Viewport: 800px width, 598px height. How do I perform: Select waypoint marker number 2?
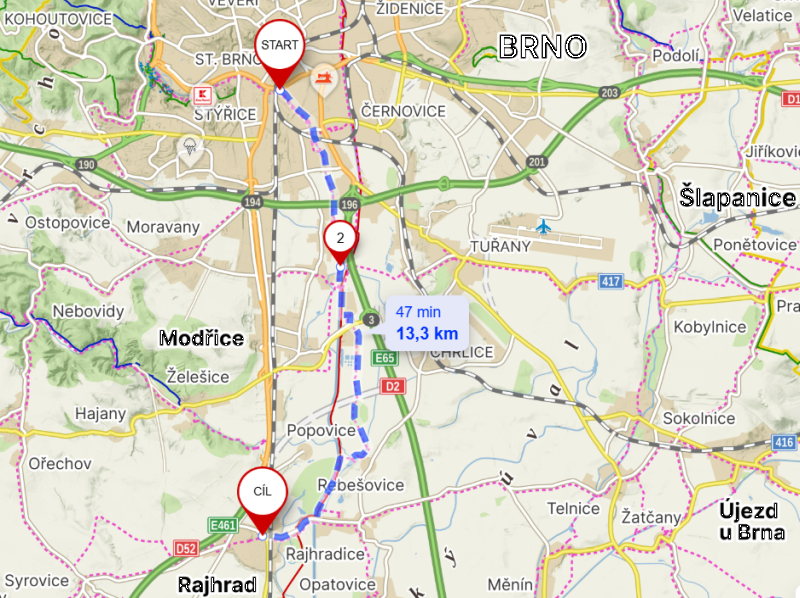coord(340,239)
